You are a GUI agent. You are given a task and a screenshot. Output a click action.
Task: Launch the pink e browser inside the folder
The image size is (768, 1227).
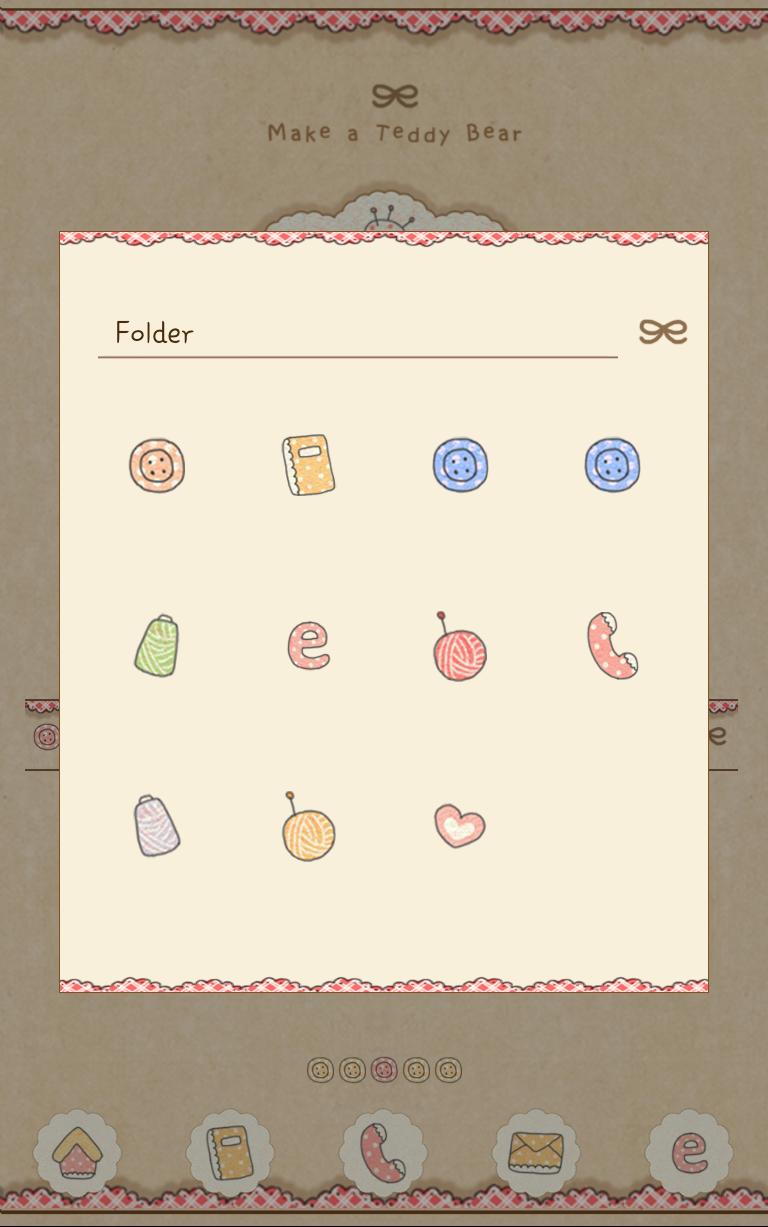[x=308, y=645]
